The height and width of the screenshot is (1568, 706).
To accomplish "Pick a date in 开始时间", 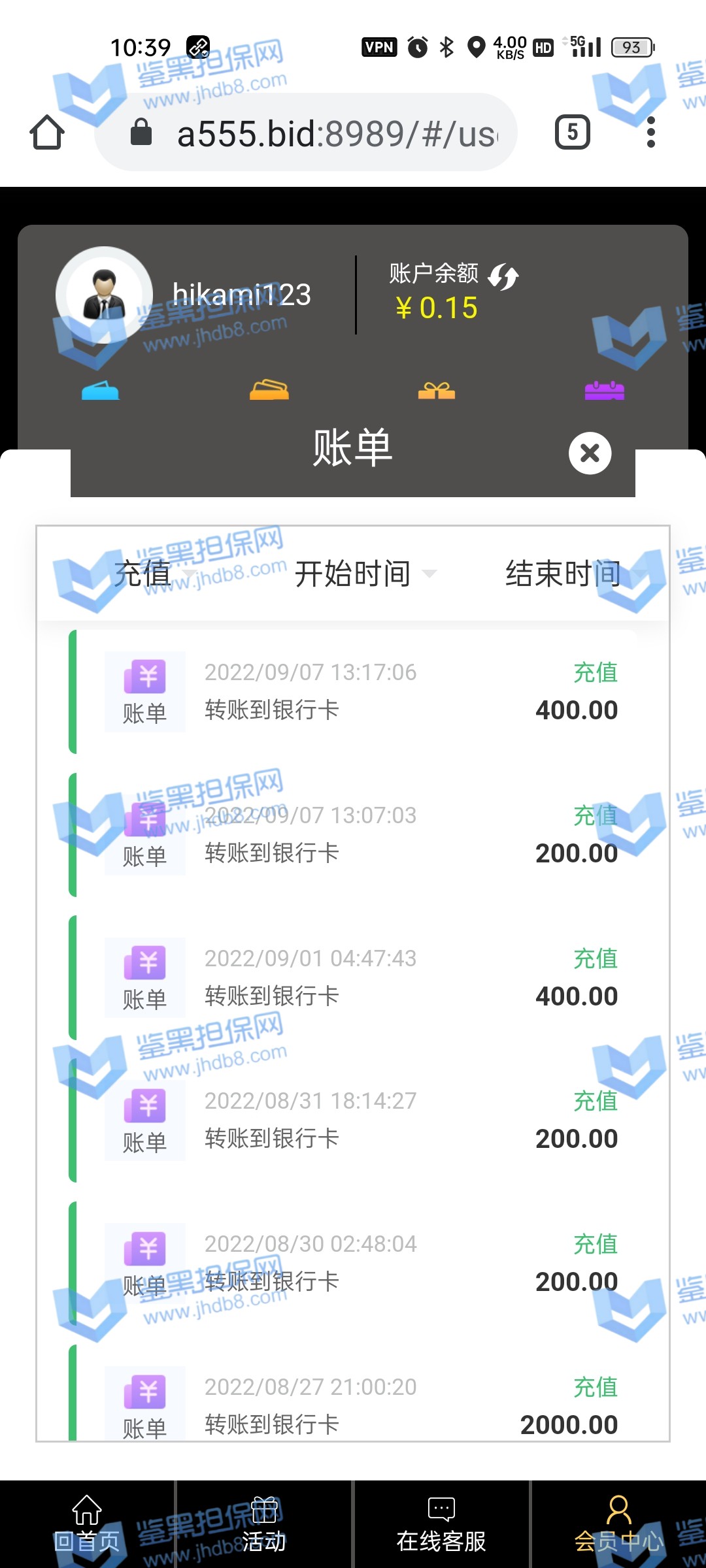I will [x=363, y=574].
